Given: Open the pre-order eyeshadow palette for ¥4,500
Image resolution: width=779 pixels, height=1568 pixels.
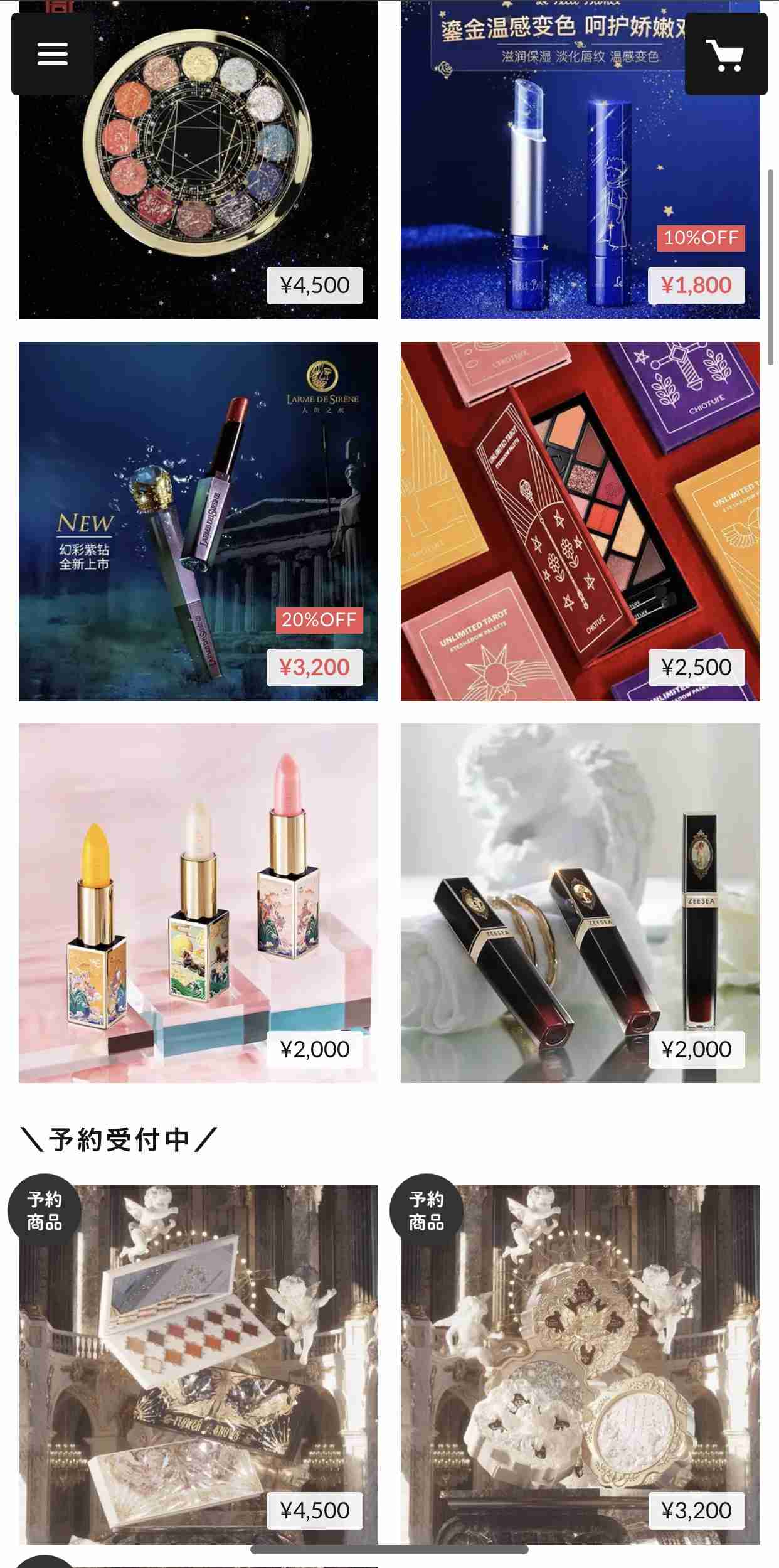Looking at the screenshot, I should [x=198, y=1364].
